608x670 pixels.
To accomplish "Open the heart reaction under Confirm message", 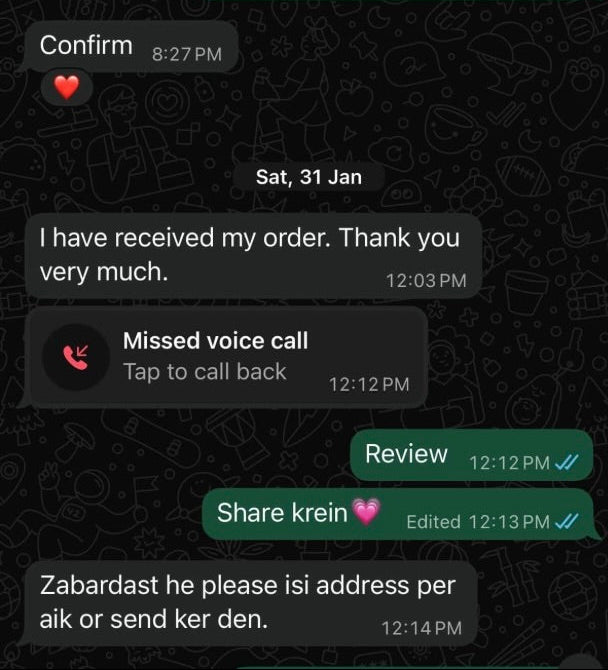I will (66, 88).
